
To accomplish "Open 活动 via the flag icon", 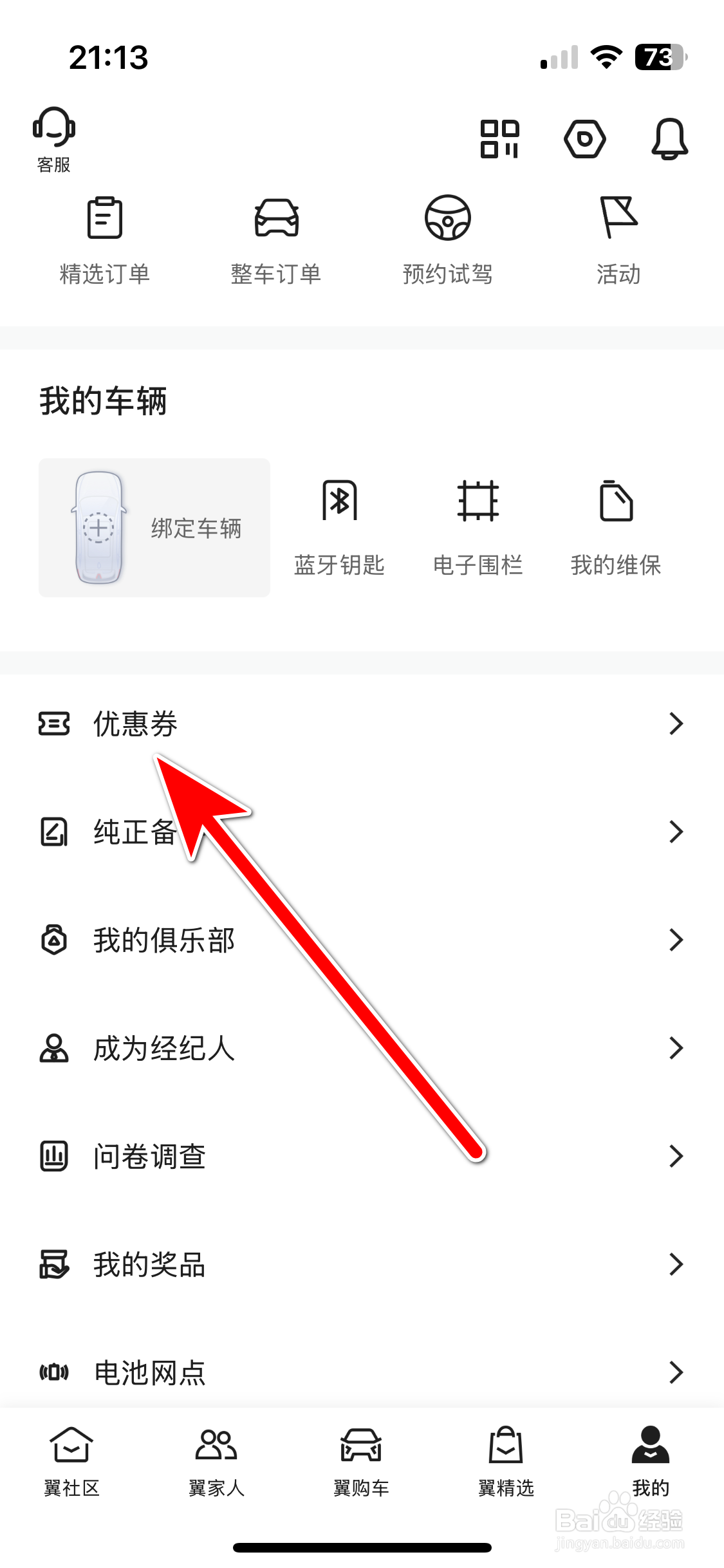I will (x=617, y=219).
